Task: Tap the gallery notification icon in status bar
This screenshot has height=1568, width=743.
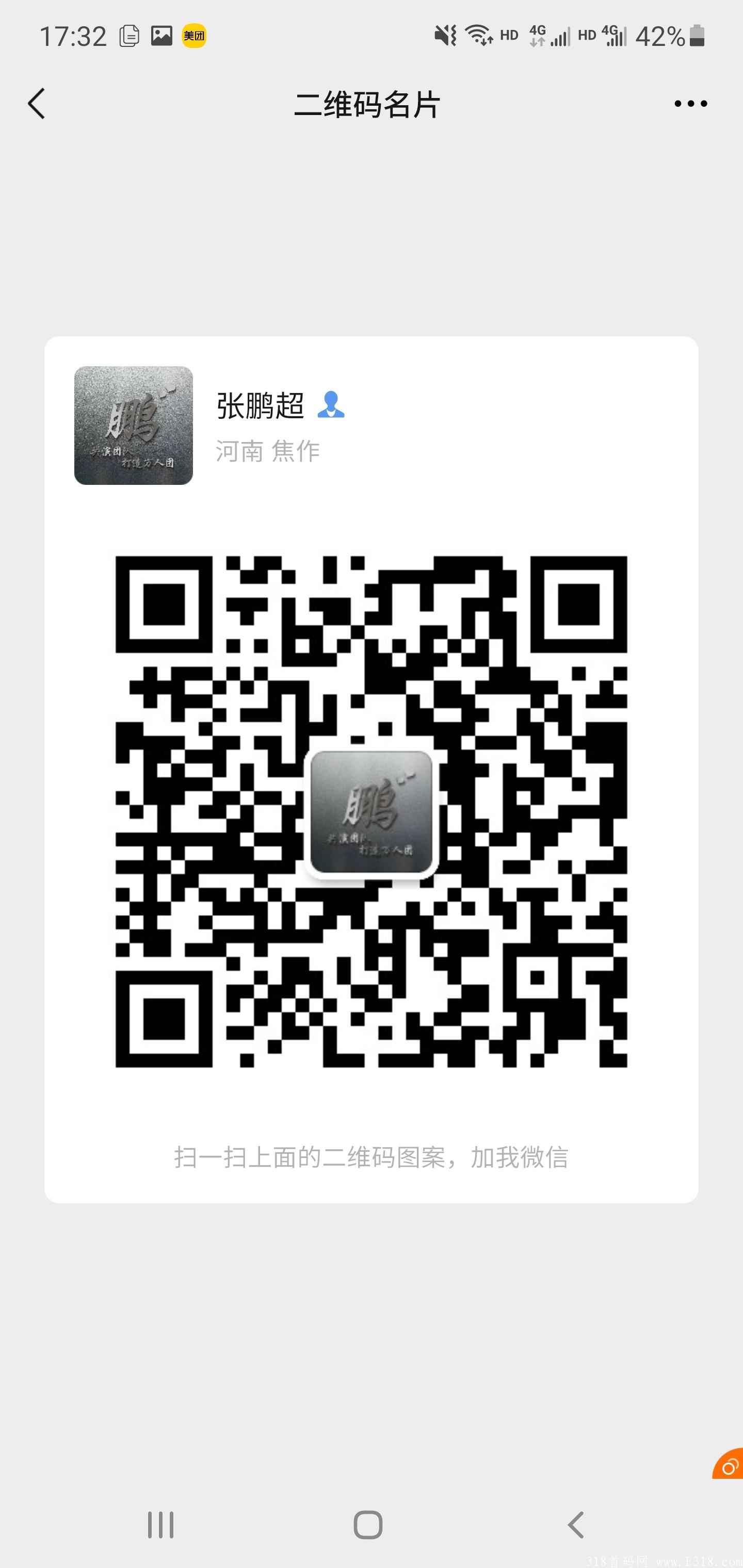Action: [161, 35]
